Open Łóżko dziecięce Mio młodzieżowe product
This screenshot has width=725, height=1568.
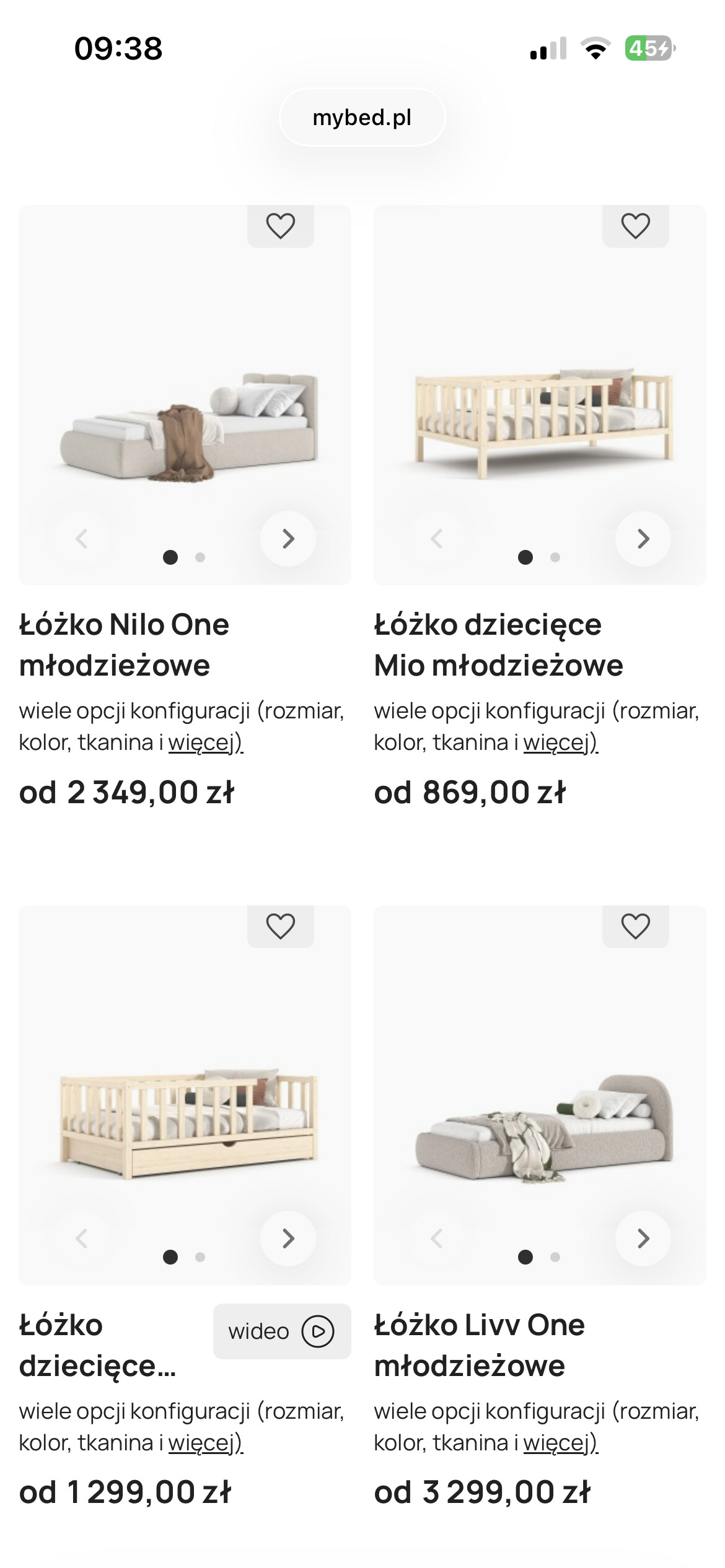[x=498, y=644]
